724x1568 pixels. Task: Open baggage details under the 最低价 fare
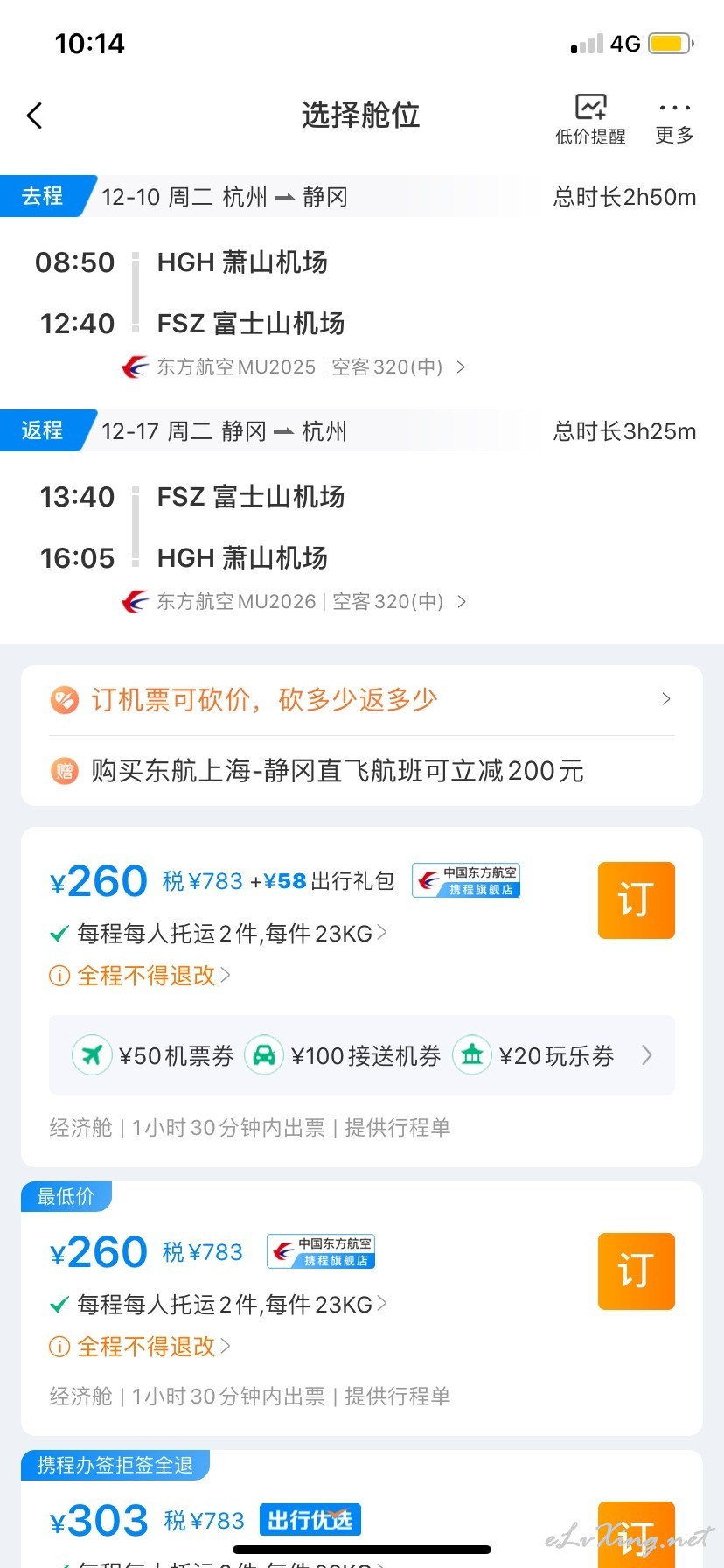point(219,1305)
